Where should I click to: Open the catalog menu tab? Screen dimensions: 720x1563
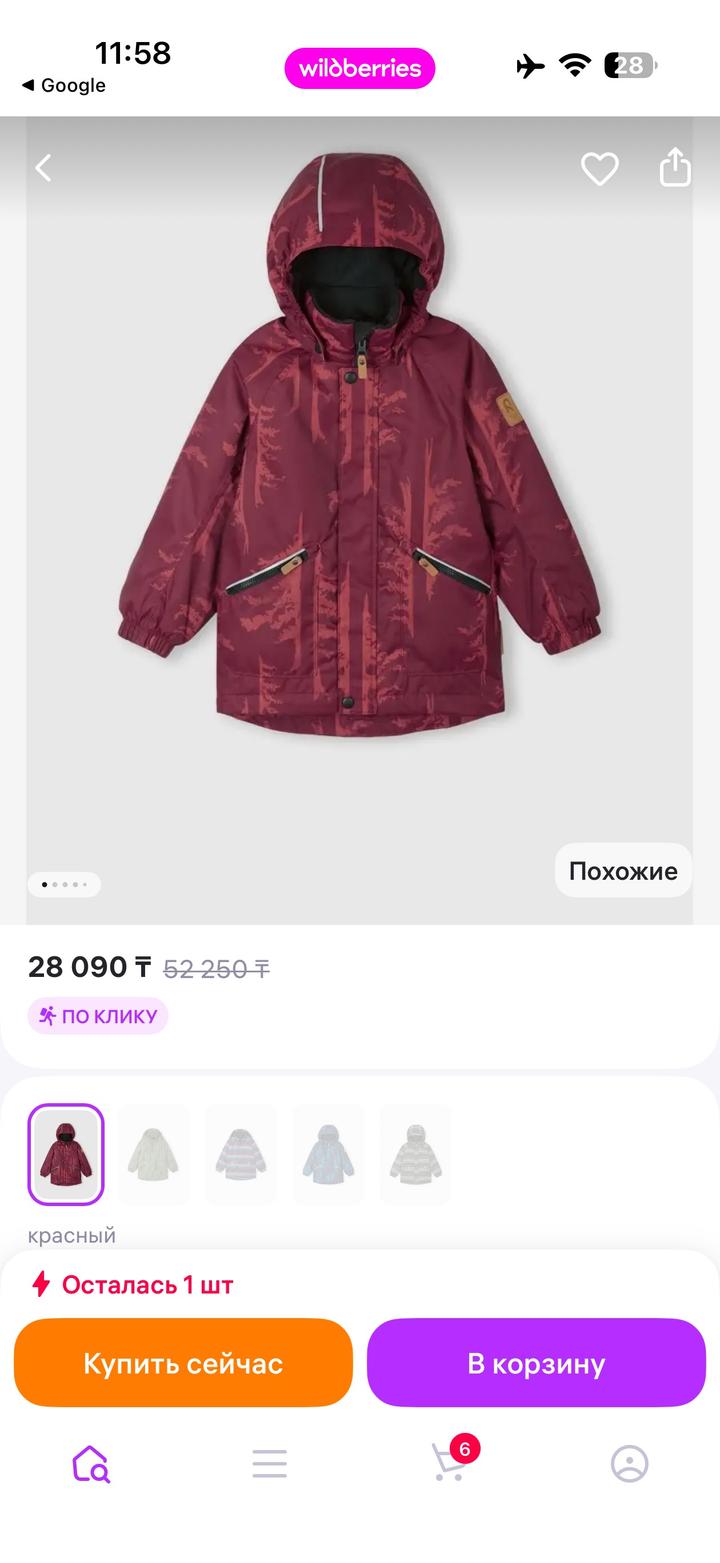pos(269,1464)
